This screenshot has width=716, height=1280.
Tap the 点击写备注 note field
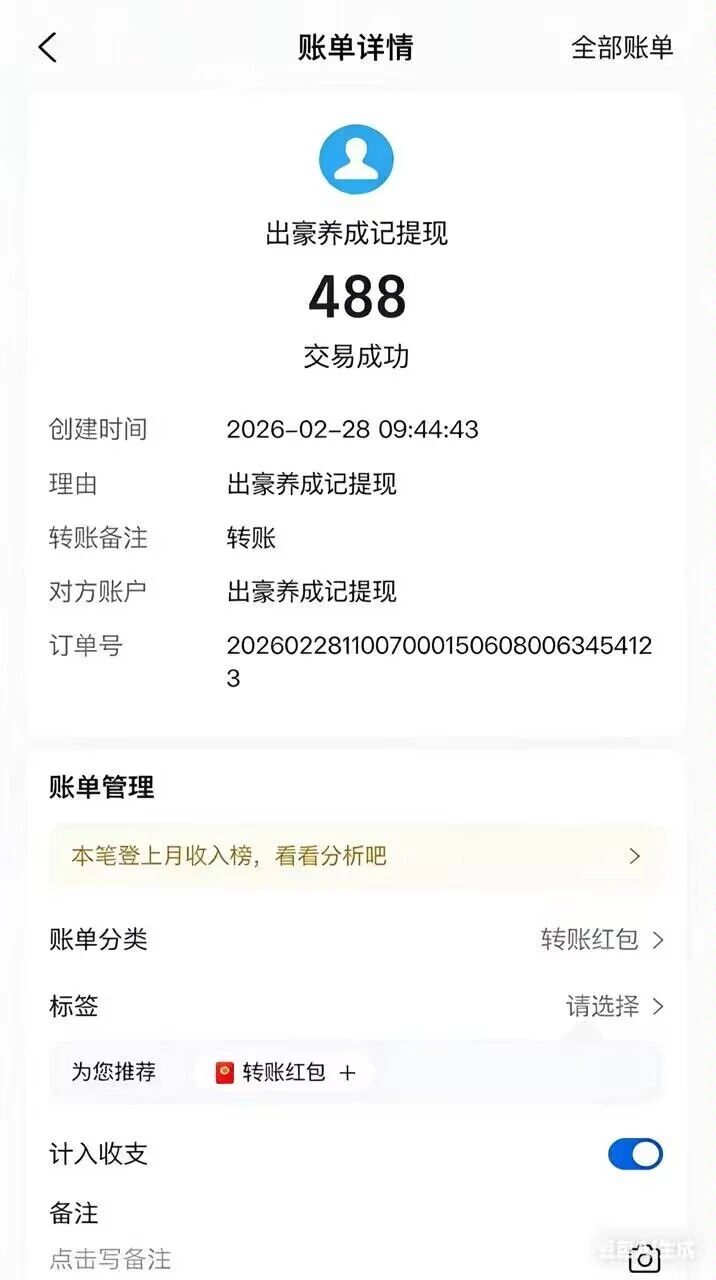[x=111, y=1258]
